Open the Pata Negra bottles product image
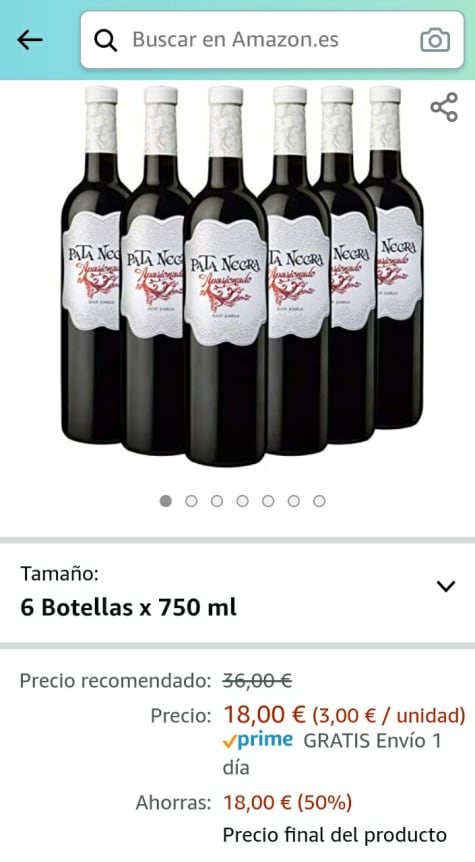Screen dimensions: 475x862 coord(242,275)
